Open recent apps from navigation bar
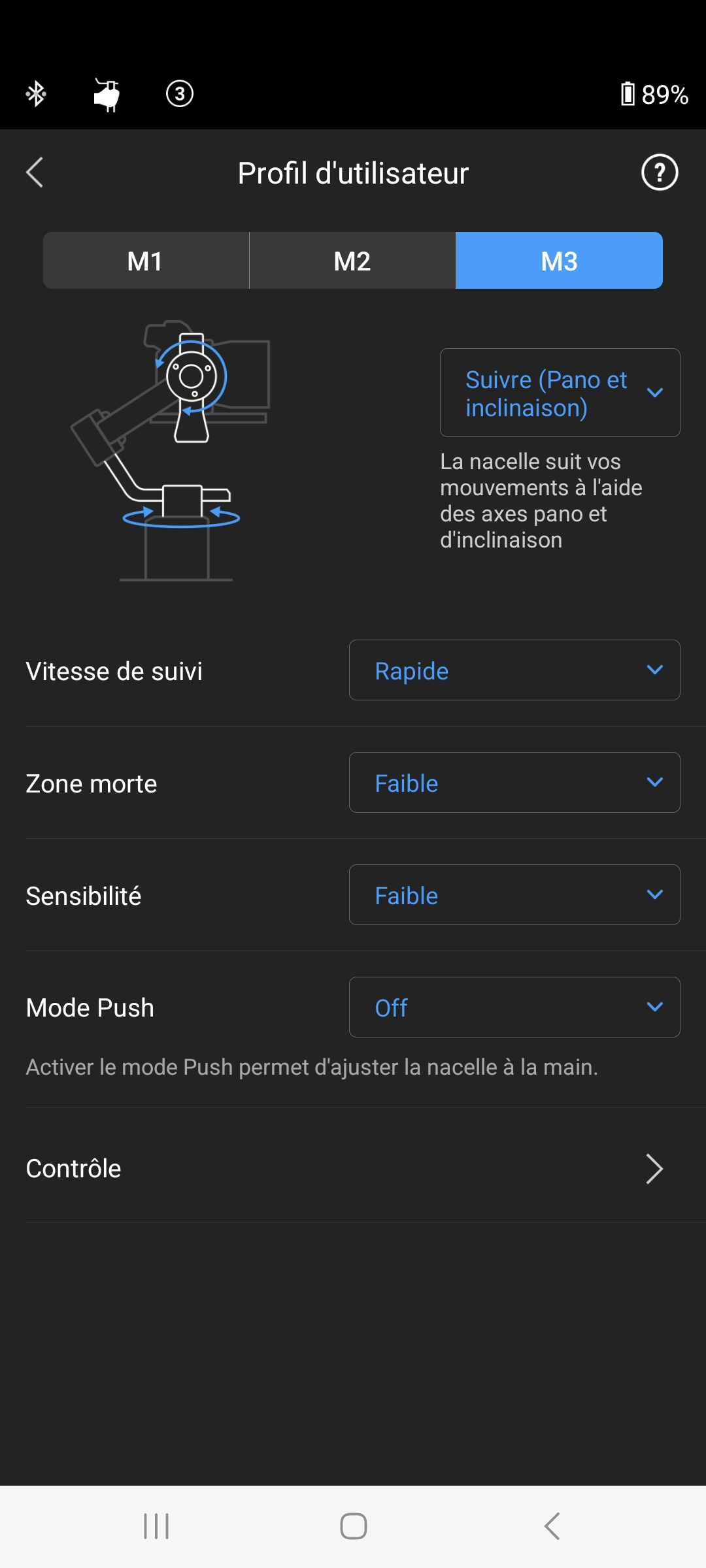706x1568 pixels. click(x=156, y=1527)
